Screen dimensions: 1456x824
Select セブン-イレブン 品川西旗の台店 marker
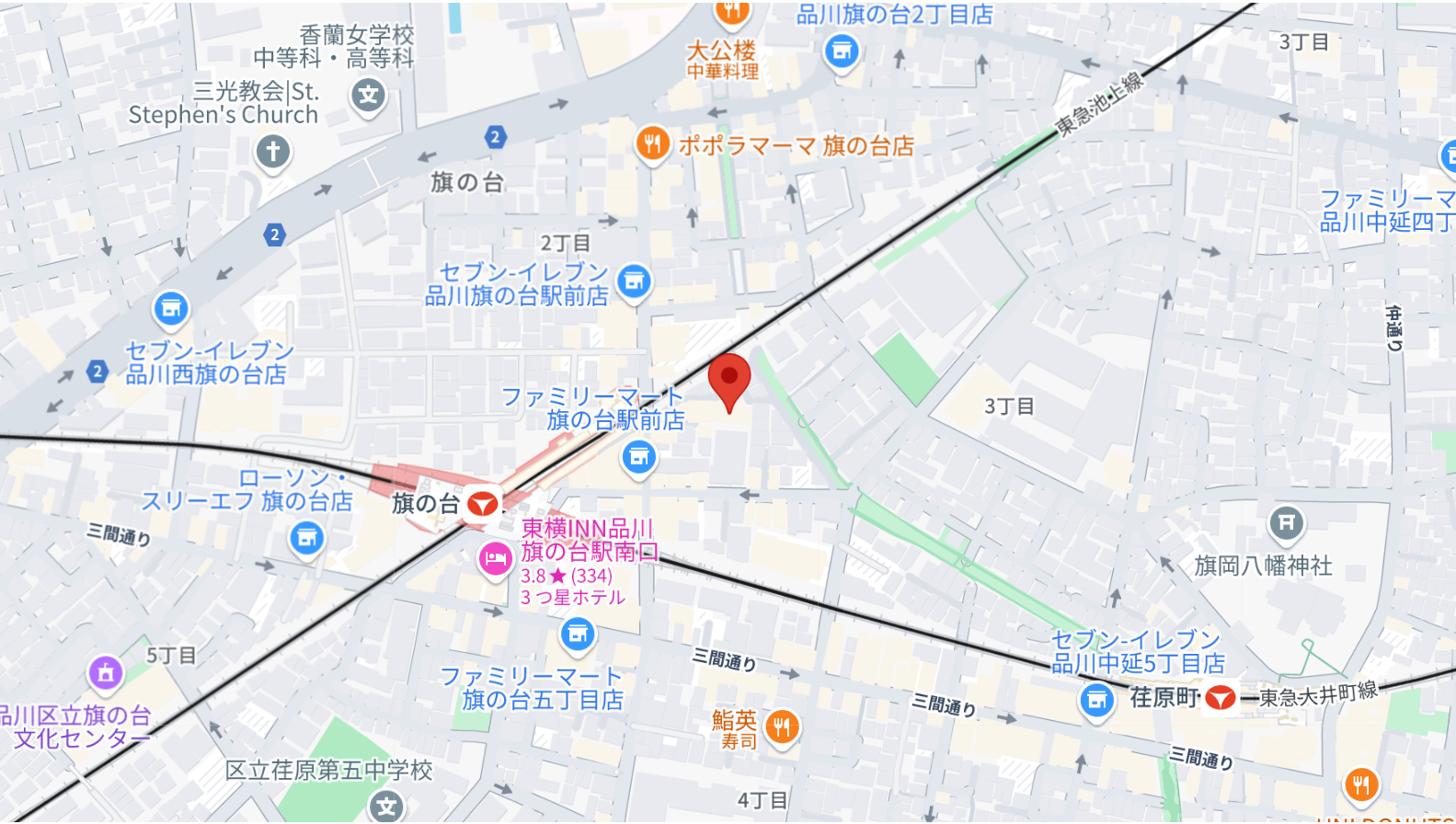171,309
